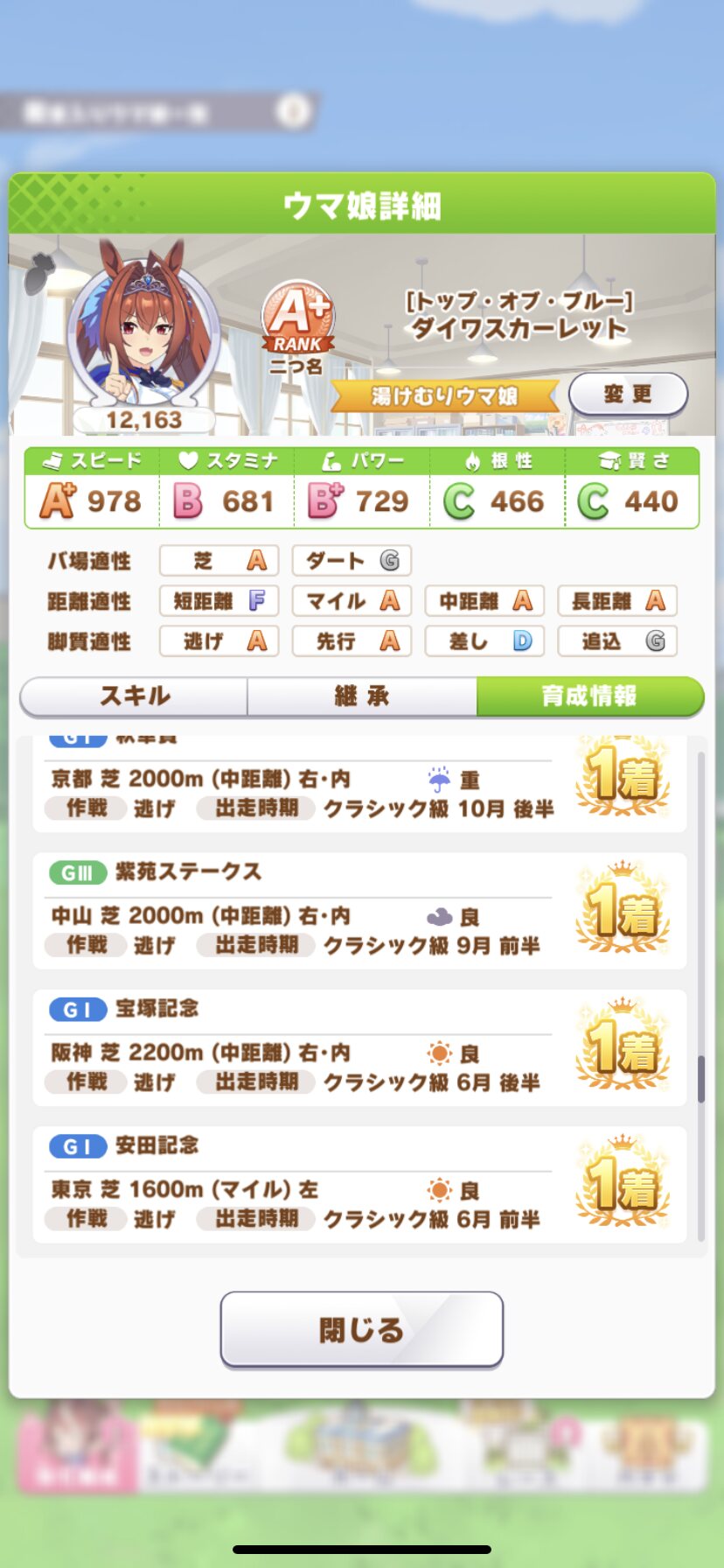This screenshot has width=724, height=1568.
Task: Close the dialog with 閉じる button
Action: (362, 1329)
